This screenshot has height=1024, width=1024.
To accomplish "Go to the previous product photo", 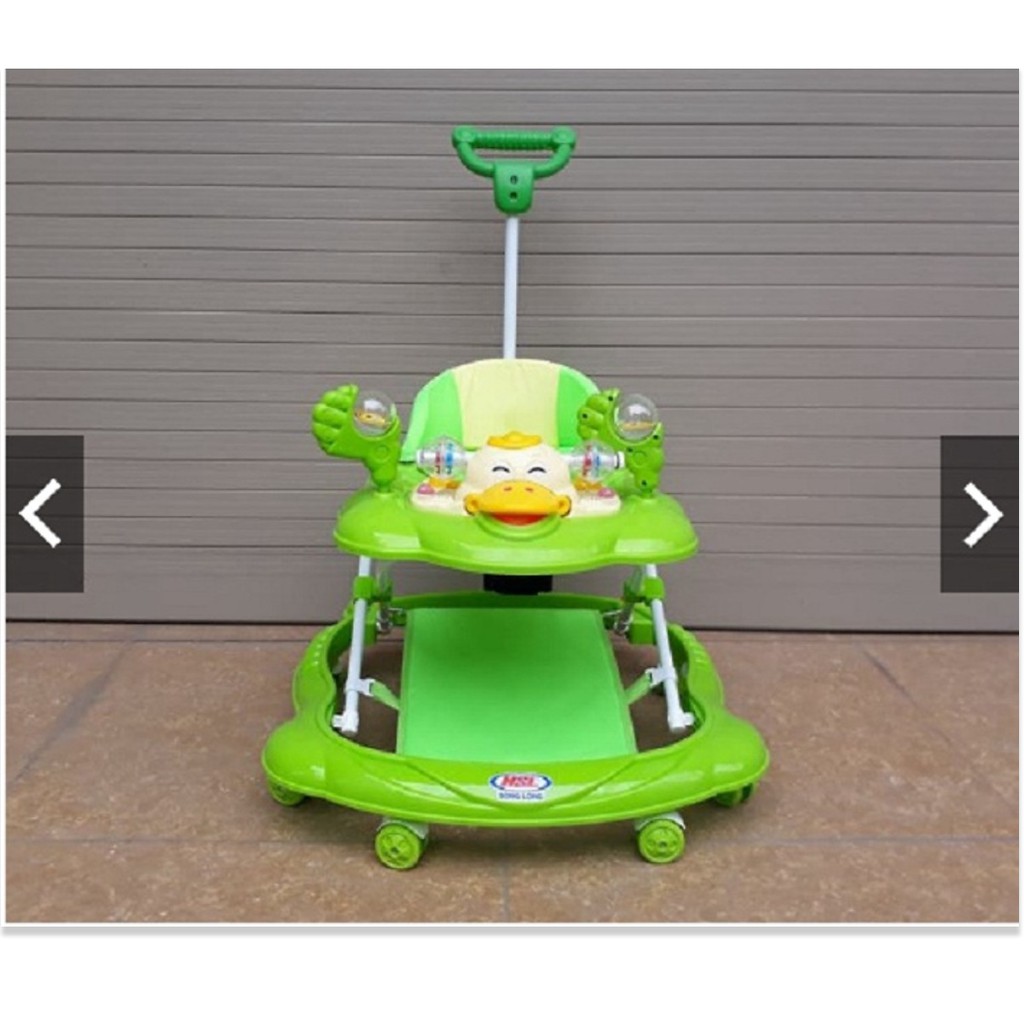I will tap(44, 514).
